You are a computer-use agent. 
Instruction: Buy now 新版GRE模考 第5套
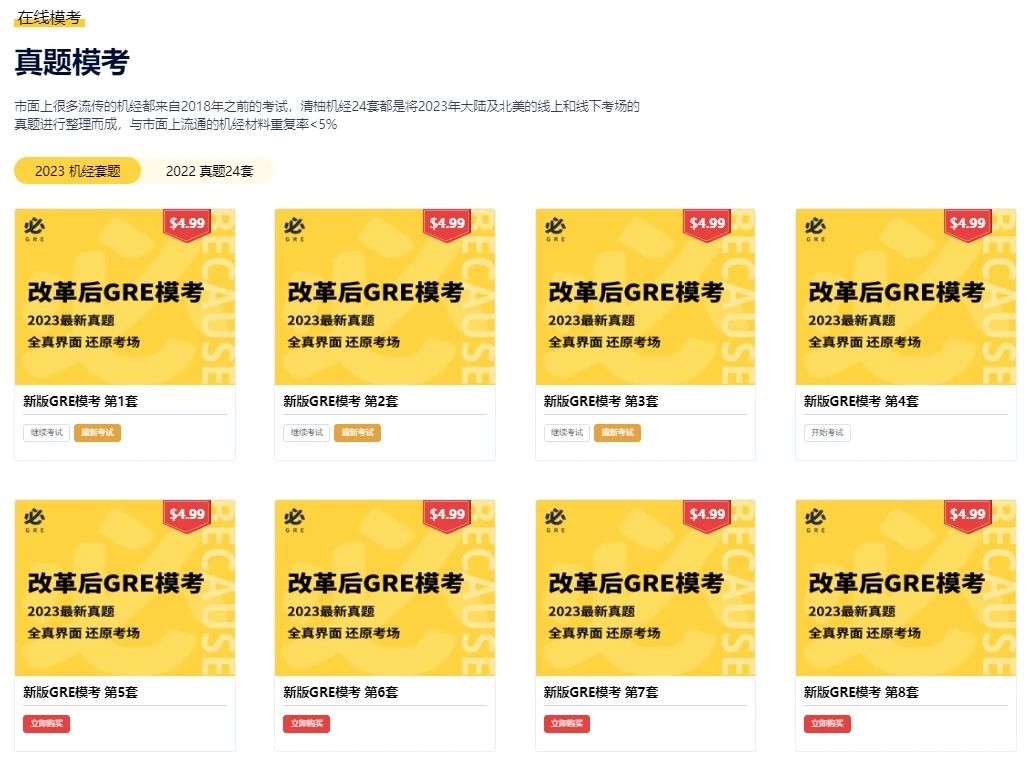point(46,724)
